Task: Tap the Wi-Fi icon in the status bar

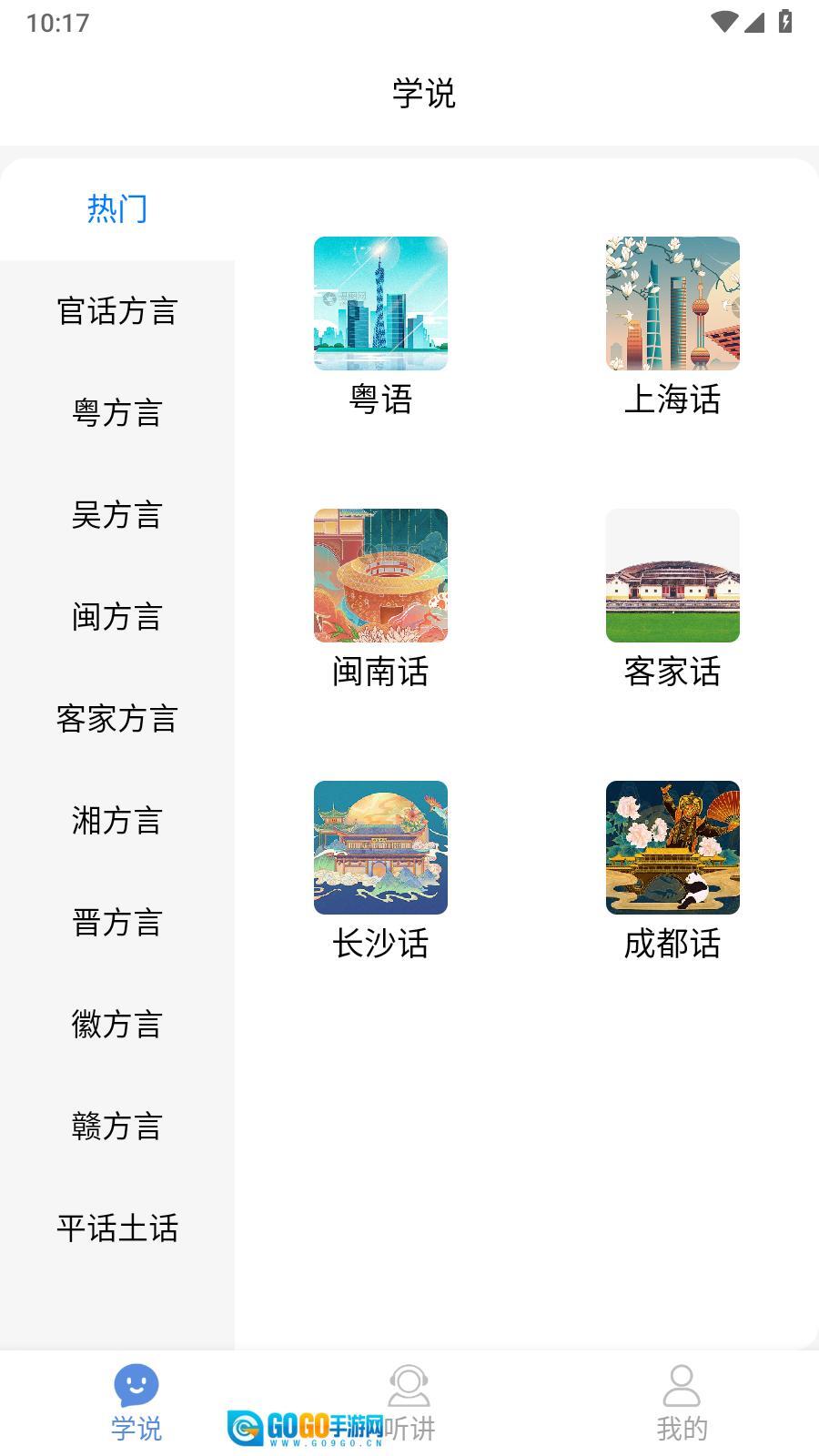Action: pos(723,20)
